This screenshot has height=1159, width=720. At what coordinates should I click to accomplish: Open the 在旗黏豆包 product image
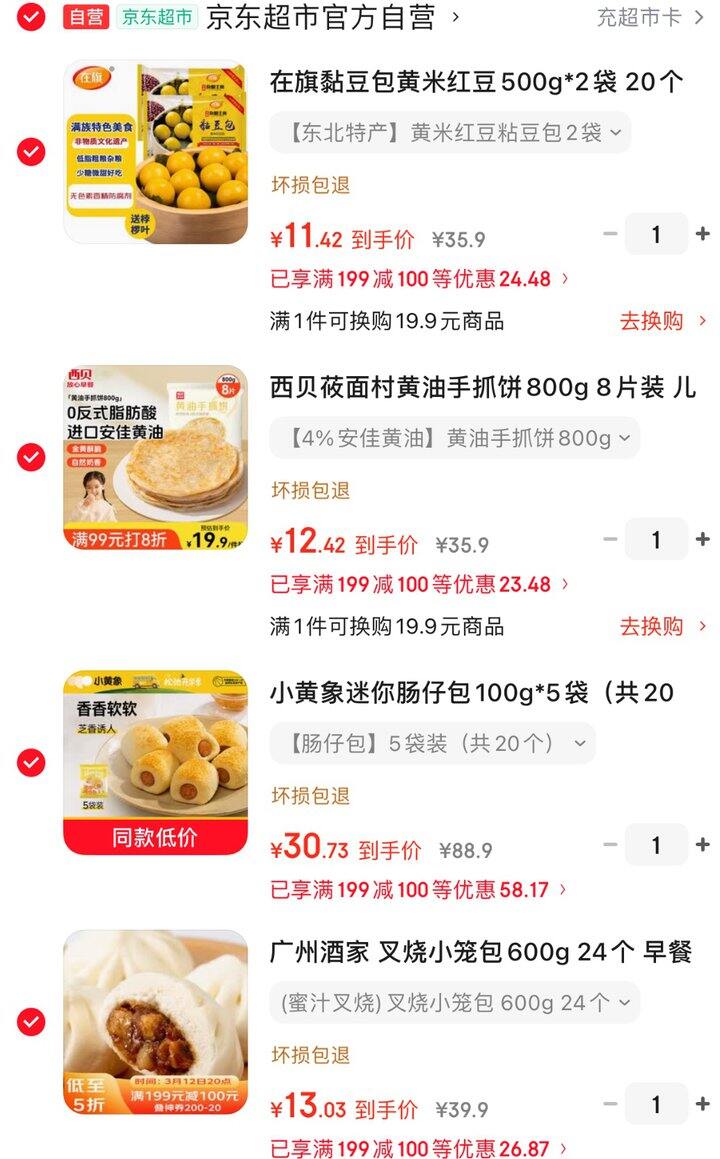coord(155,152)
